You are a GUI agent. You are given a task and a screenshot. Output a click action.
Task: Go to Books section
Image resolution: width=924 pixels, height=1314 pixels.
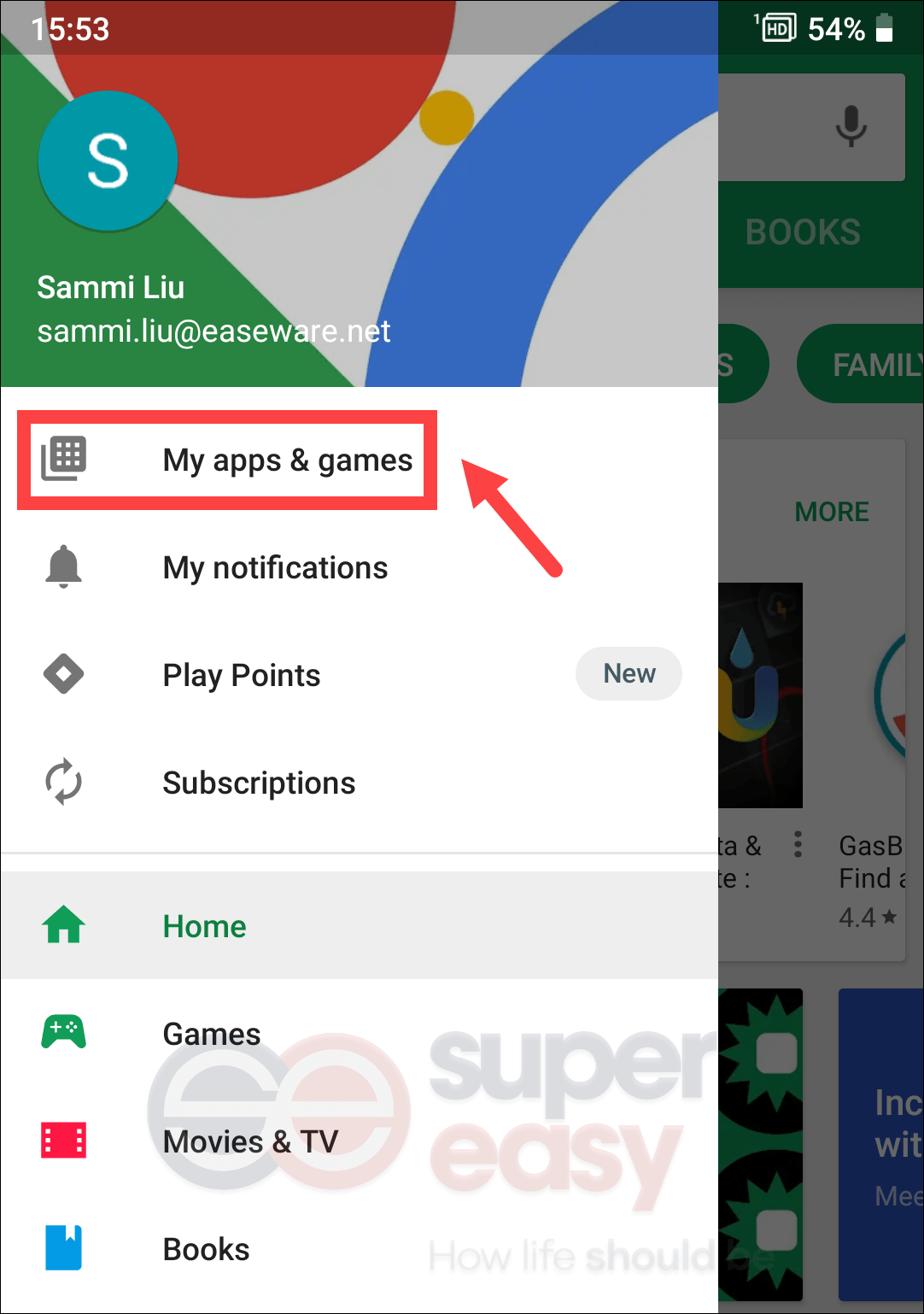(206, 1250)
